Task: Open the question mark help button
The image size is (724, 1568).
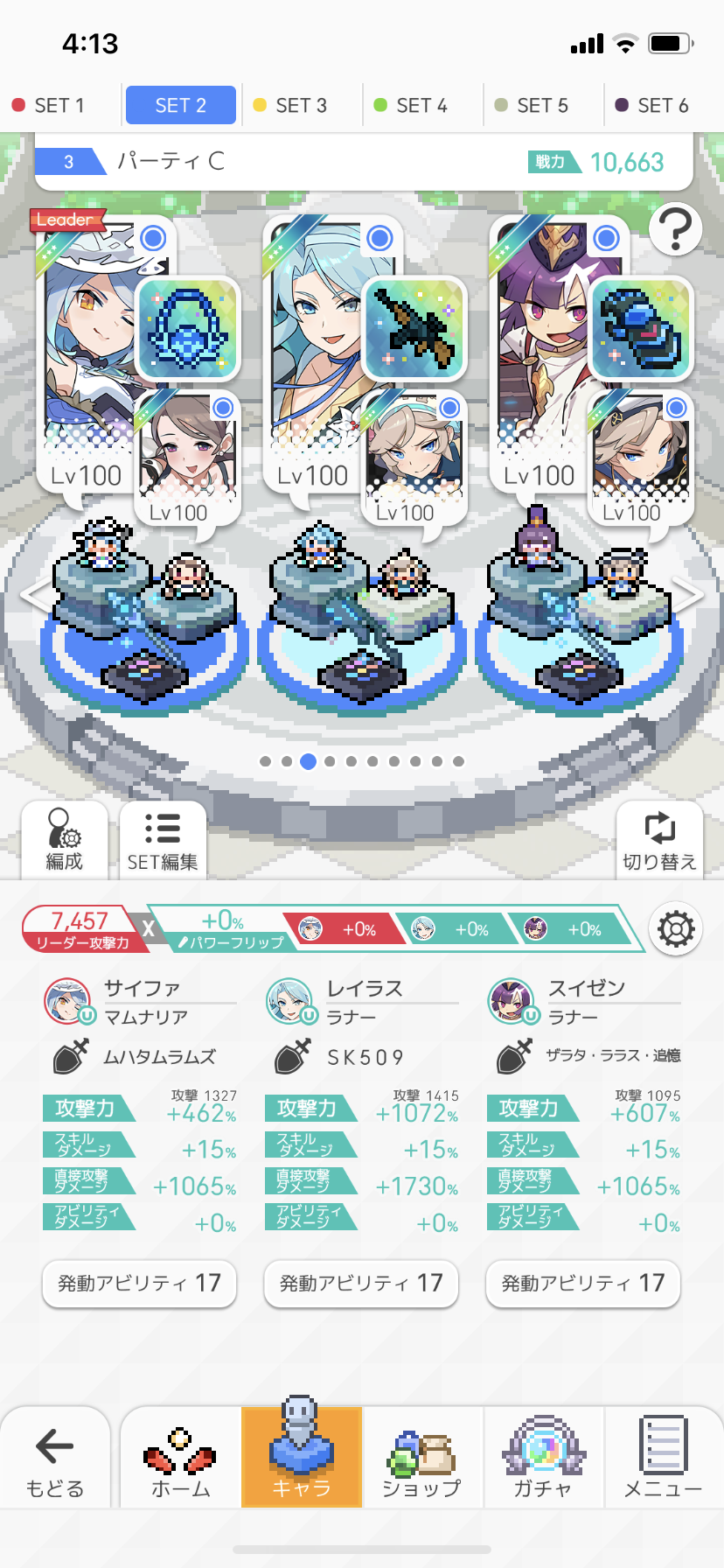Action: [675, 229]
